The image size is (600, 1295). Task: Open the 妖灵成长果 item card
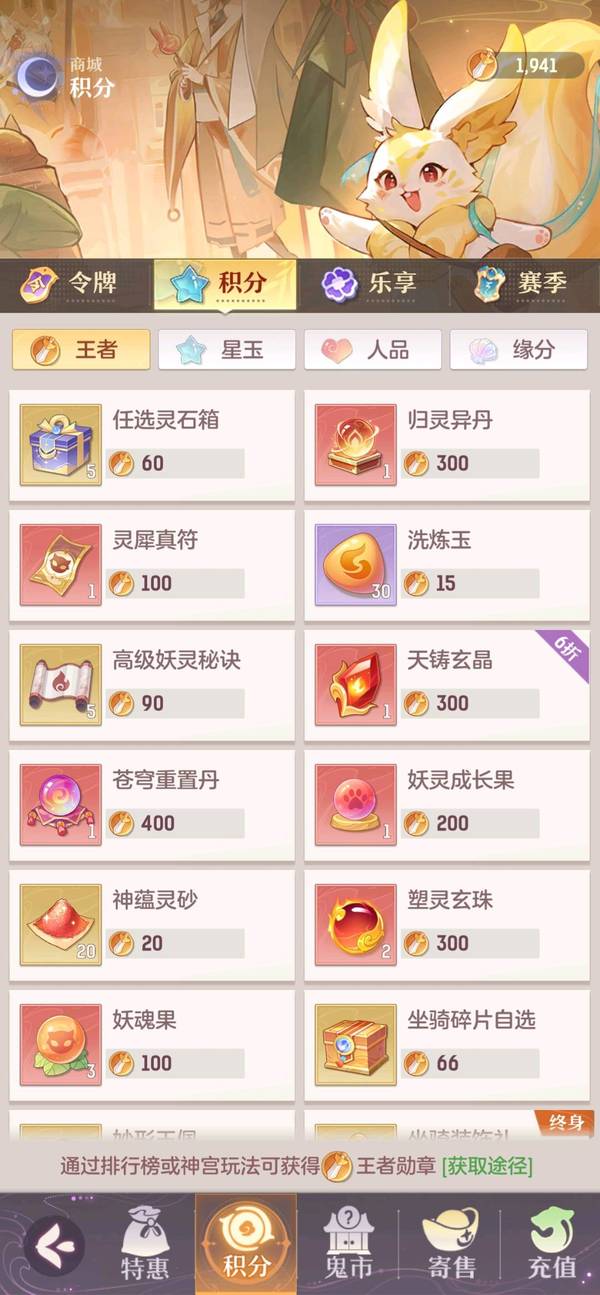pyautogui.click(x=447, y=805)
